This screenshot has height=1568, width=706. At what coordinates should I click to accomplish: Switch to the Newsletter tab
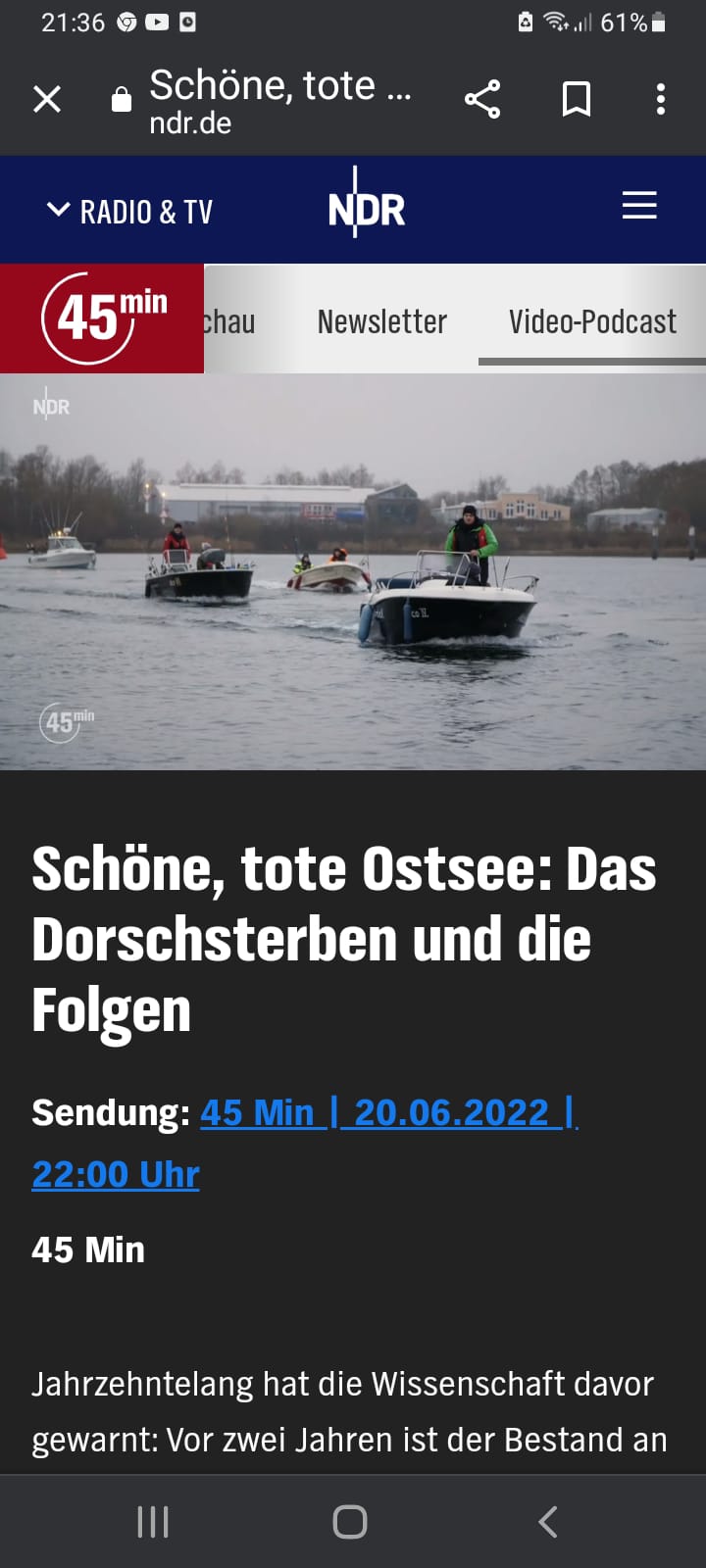click(x=382, y=321)
